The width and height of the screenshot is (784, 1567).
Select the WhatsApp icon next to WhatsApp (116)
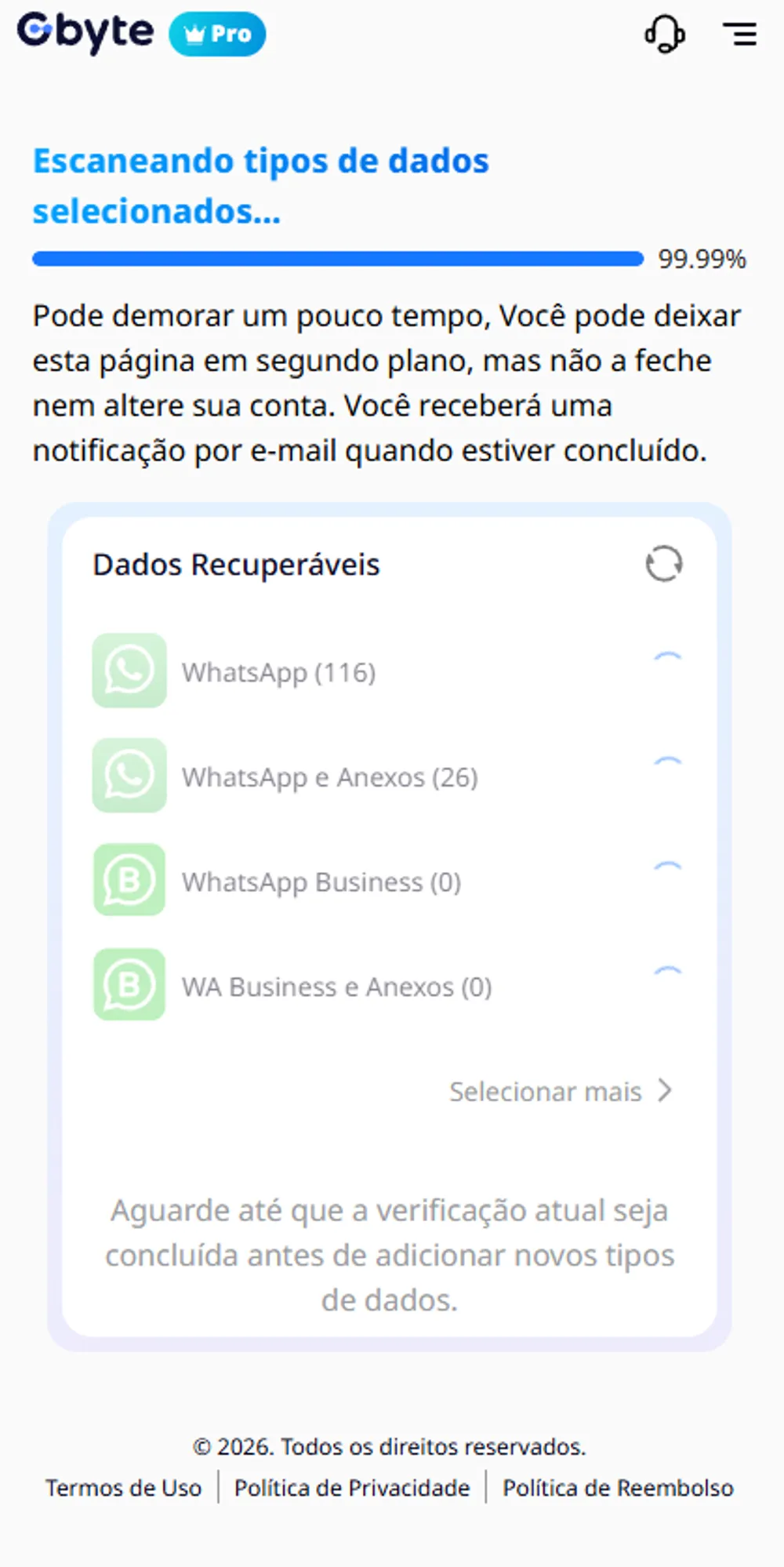(129, 671)
